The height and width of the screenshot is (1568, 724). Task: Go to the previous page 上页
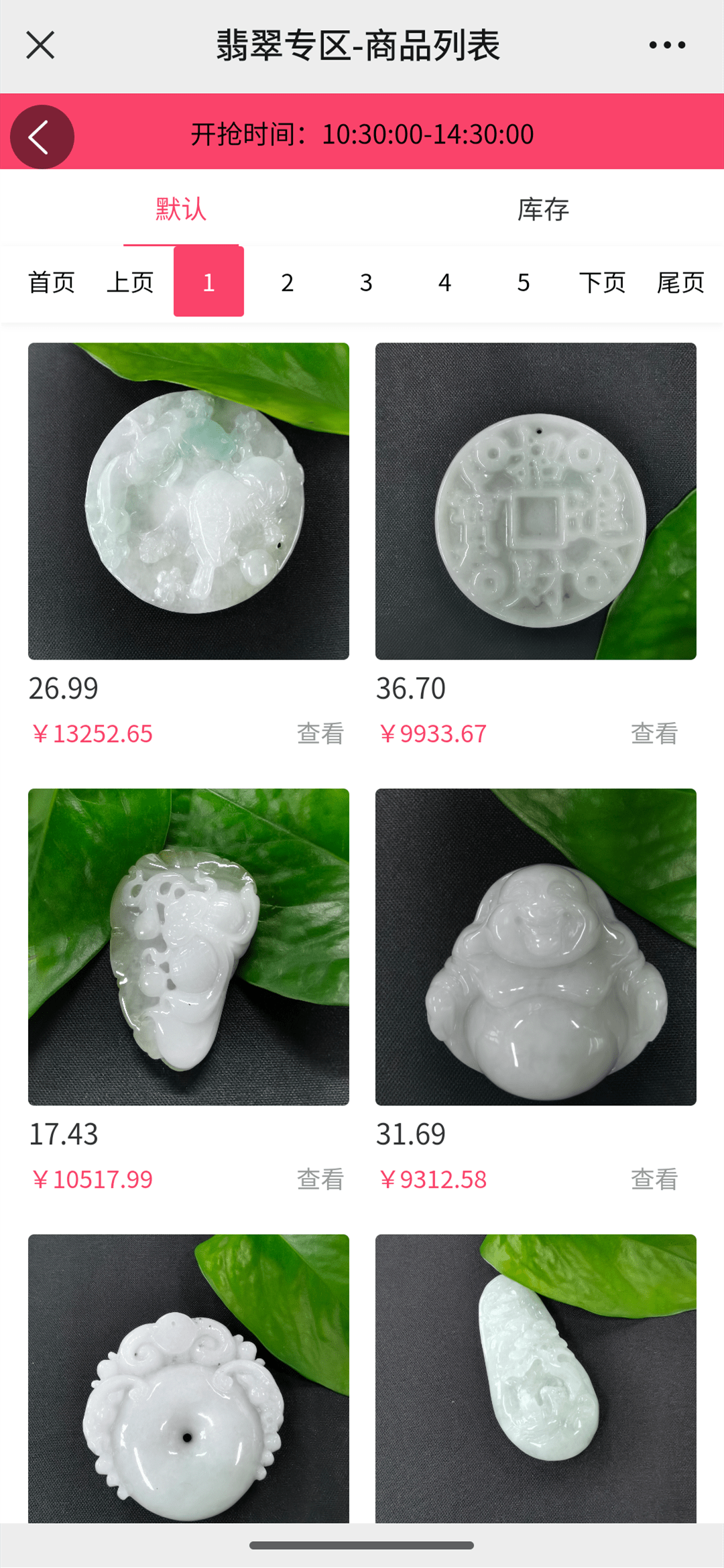click(x=130, y=282)
